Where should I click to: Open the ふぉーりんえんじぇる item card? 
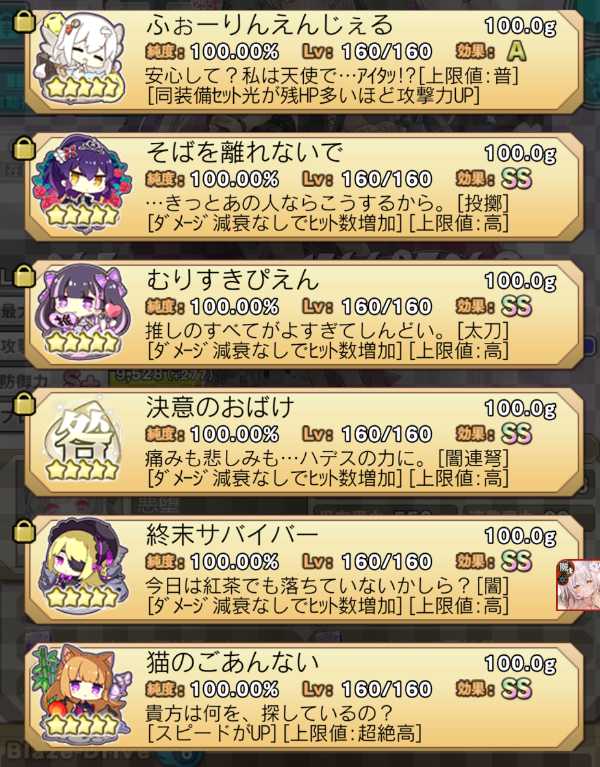(303, 61)
